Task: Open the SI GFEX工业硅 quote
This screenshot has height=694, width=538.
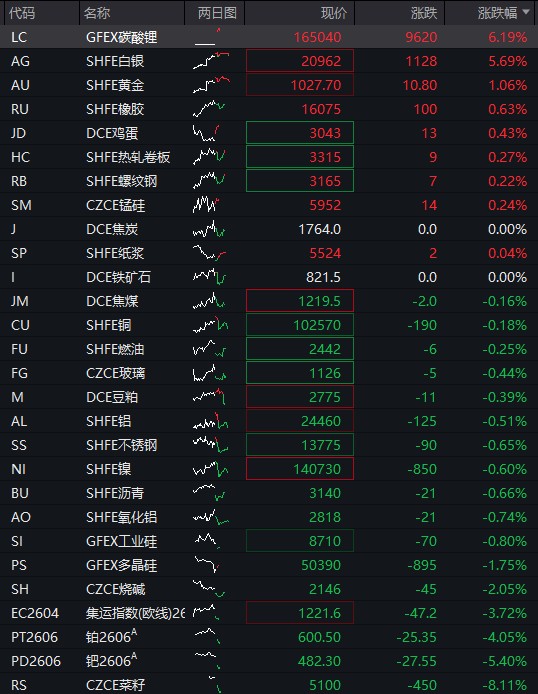Action: (x=269, y=541)
